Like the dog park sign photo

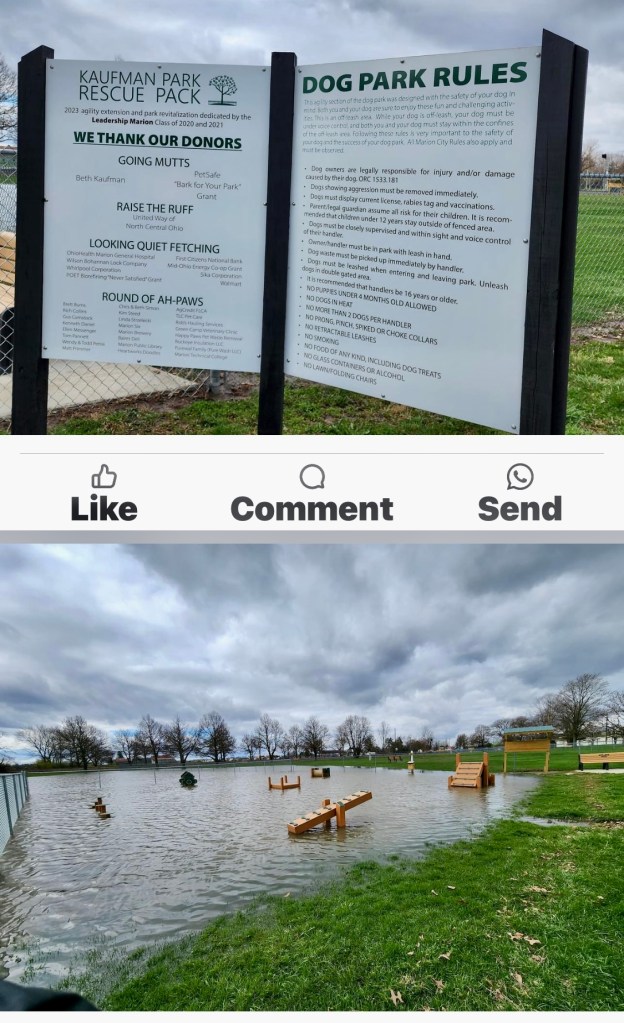coord(104,494)
